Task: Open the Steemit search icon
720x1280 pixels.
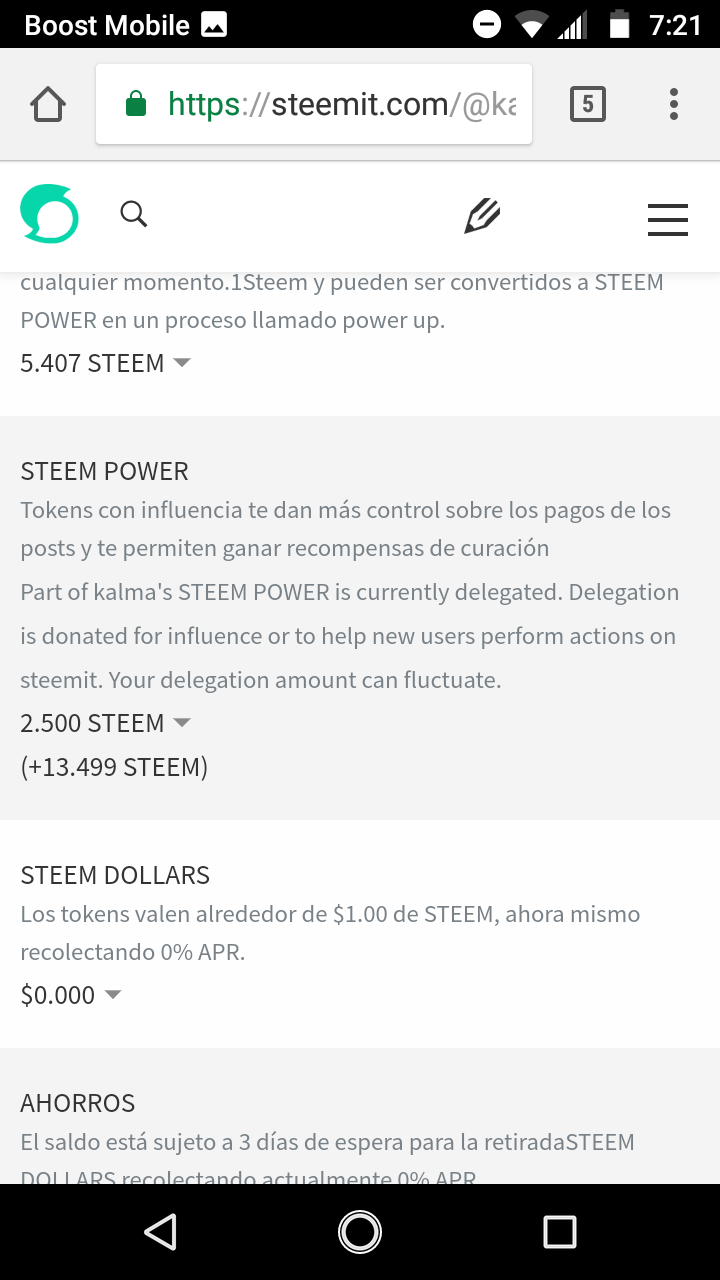Action: (x=134, y=214)
